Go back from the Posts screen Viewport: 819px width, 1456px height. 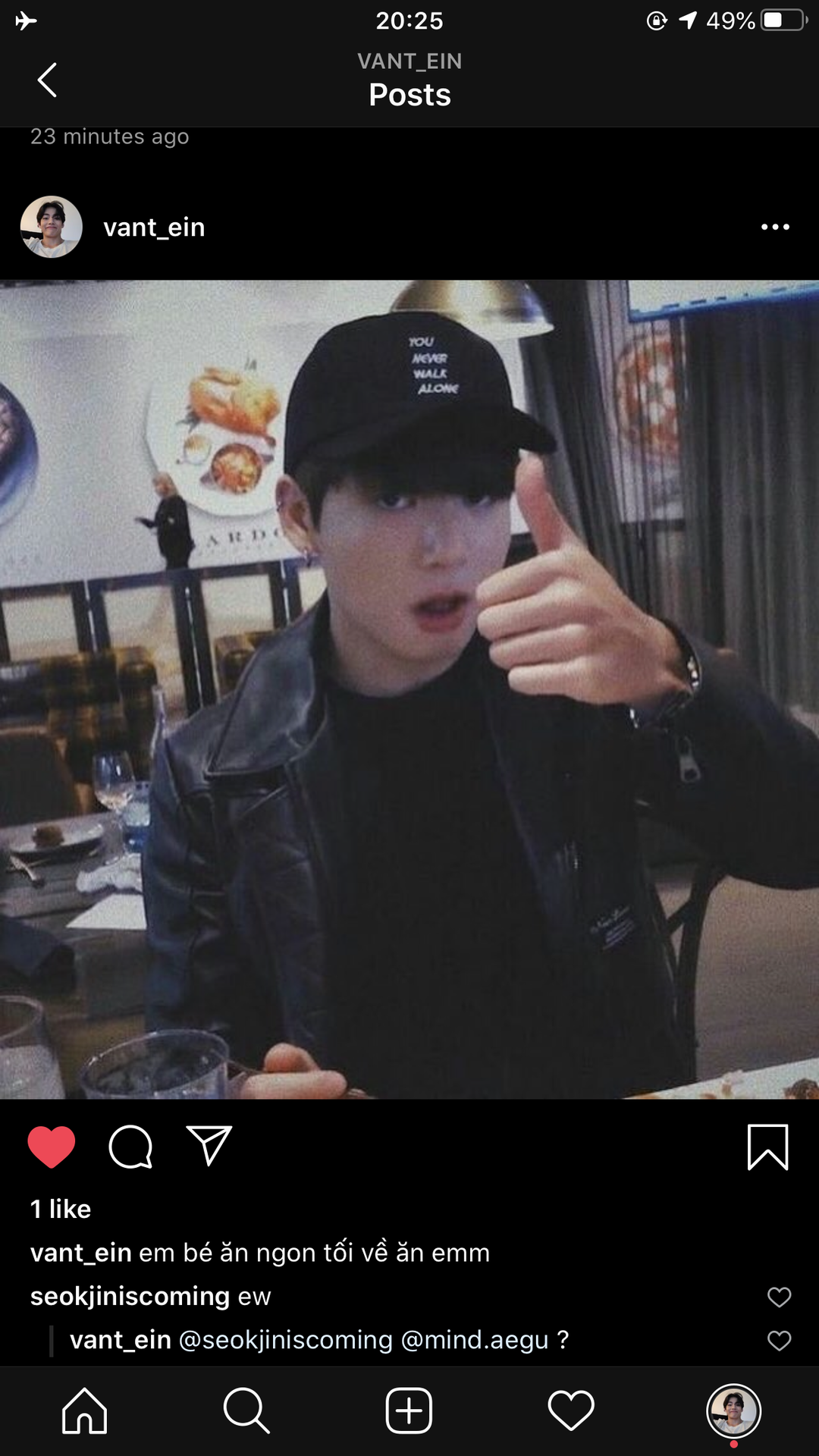click(x=47, y=80)
